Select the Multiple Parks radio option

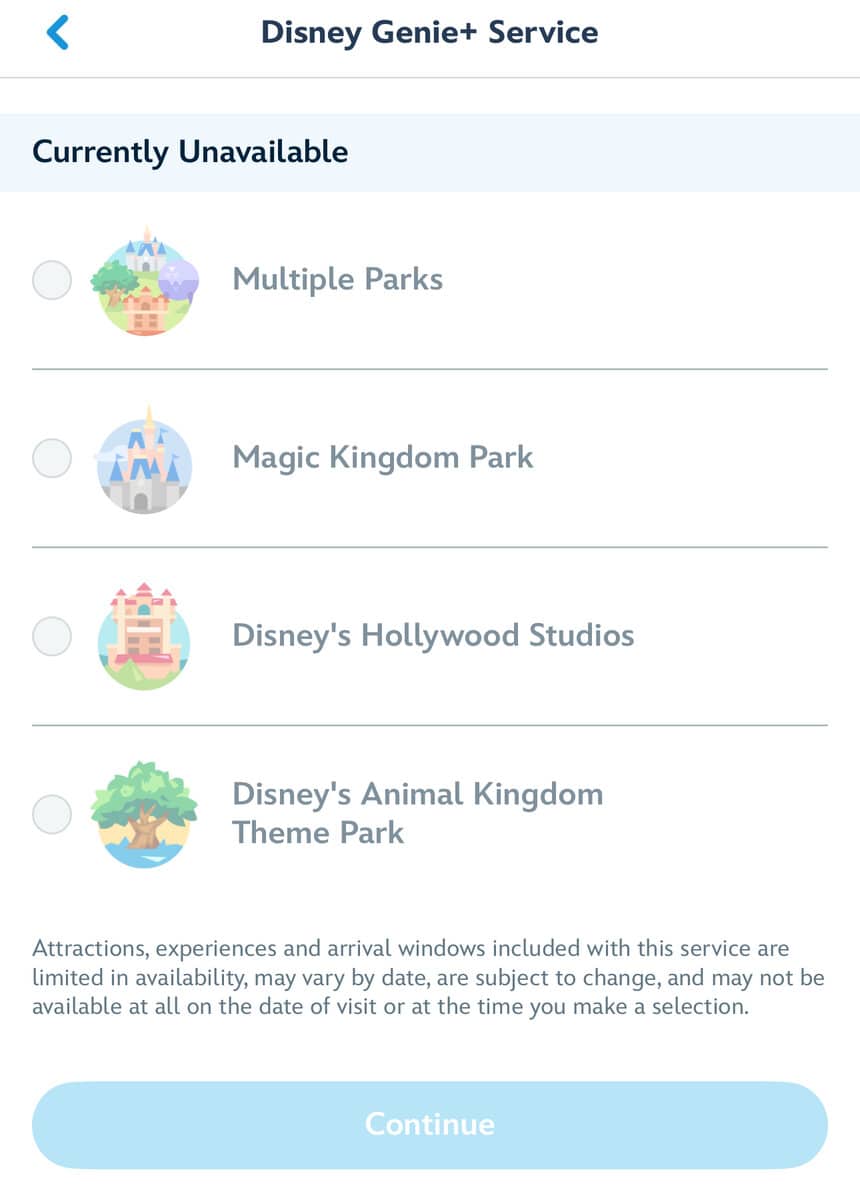52,280
